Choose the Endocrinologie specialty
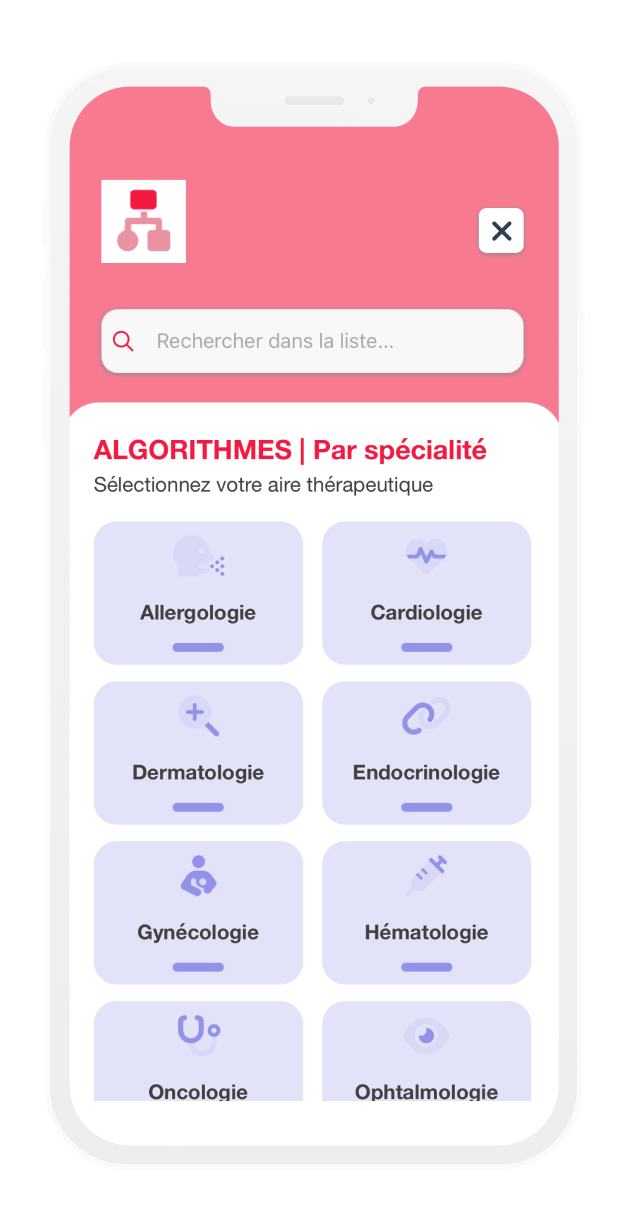This screenshot has width=628, height=1209. coord(426,753)
